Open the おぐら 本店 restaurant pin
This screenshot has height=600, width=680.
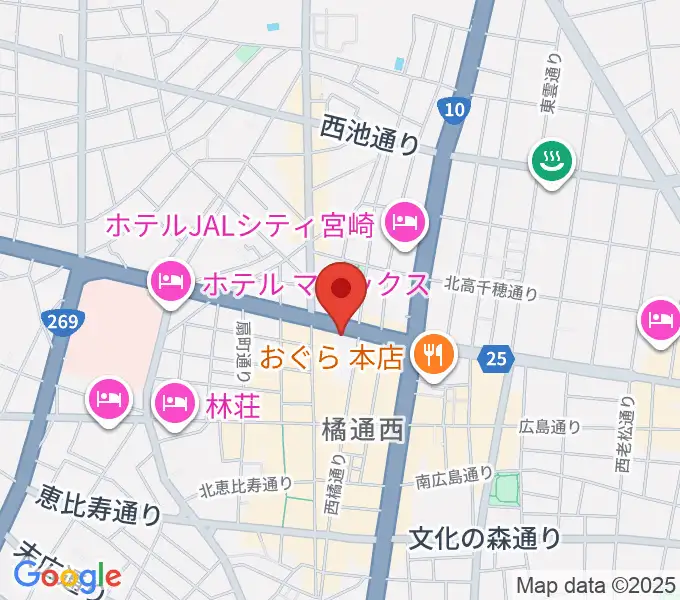coord(433,355)
